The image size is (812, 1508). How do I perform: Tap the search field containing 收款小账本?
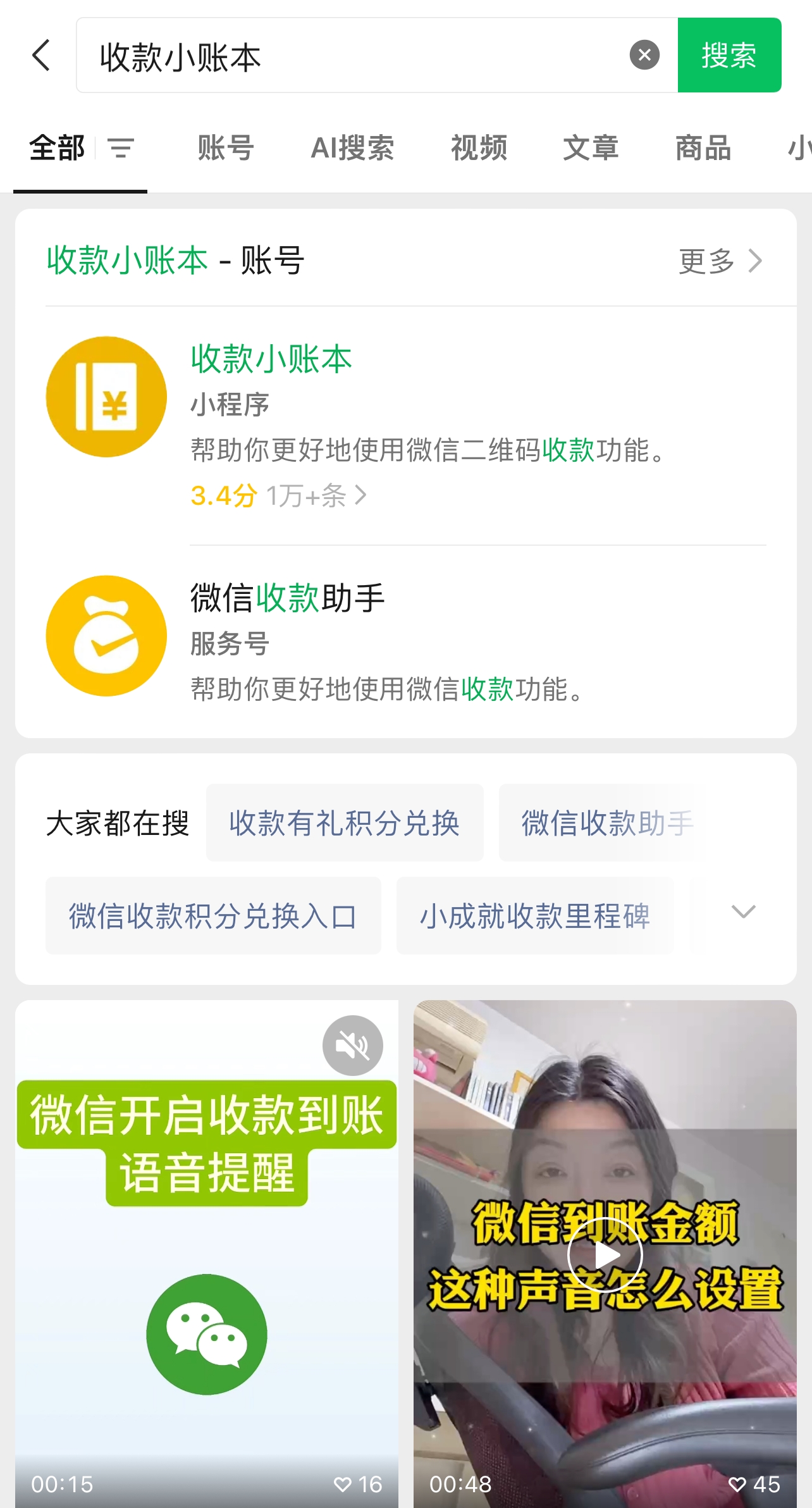coord(354,55)
